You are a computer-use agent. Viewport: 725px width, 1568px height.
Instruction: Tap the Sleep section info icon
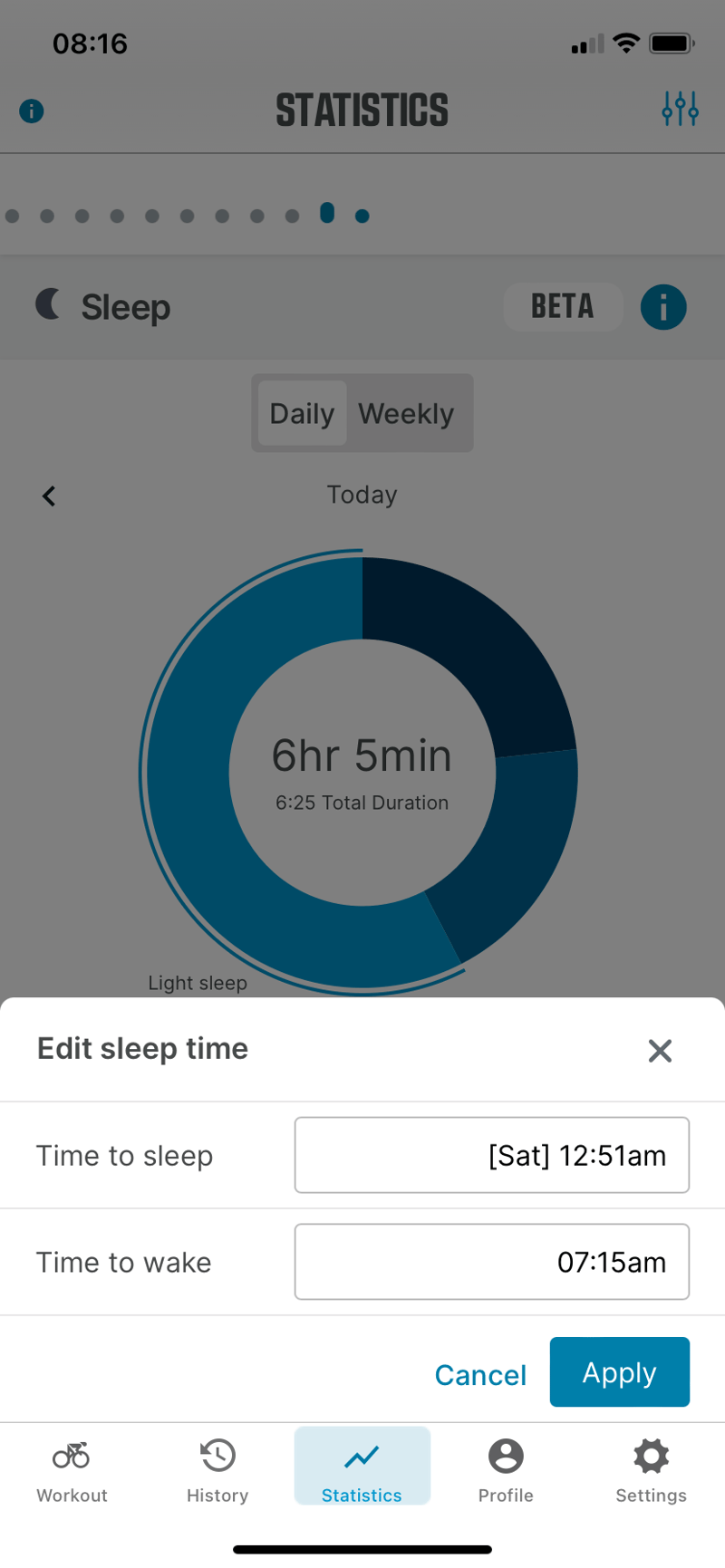pyautogui.click(x=664, y=307)
